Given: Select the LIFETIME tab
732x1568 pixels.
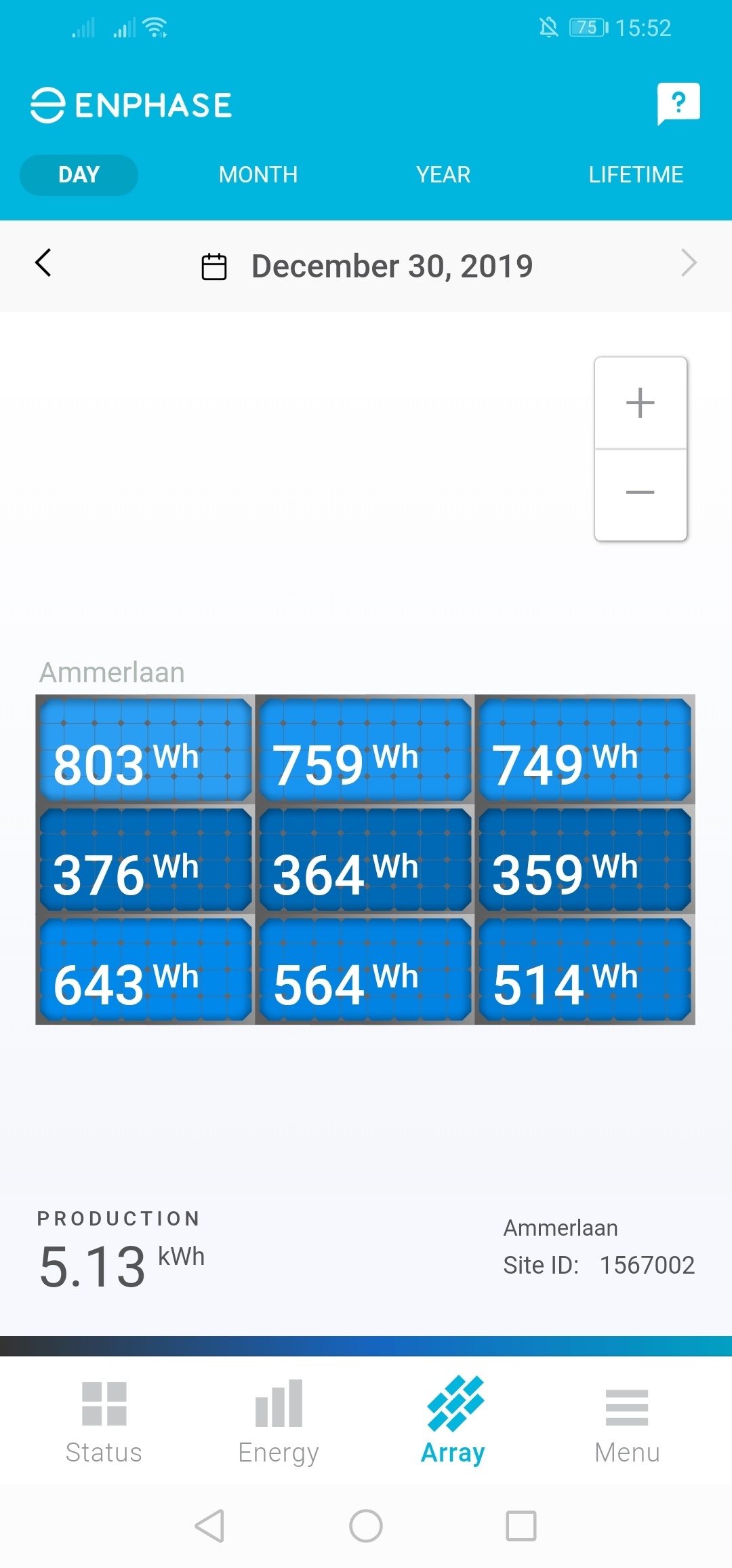Looking at the screenshot, I should [x=635, y=175].
